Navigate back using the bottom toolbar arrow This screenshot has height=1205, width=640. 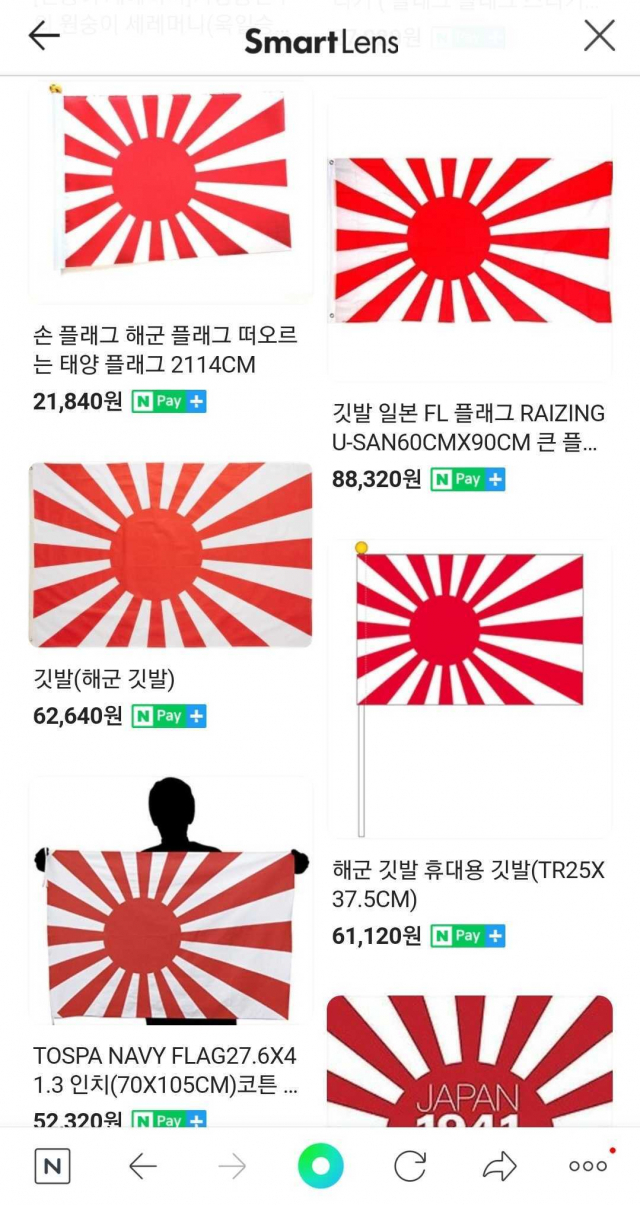click(143, 1166)
